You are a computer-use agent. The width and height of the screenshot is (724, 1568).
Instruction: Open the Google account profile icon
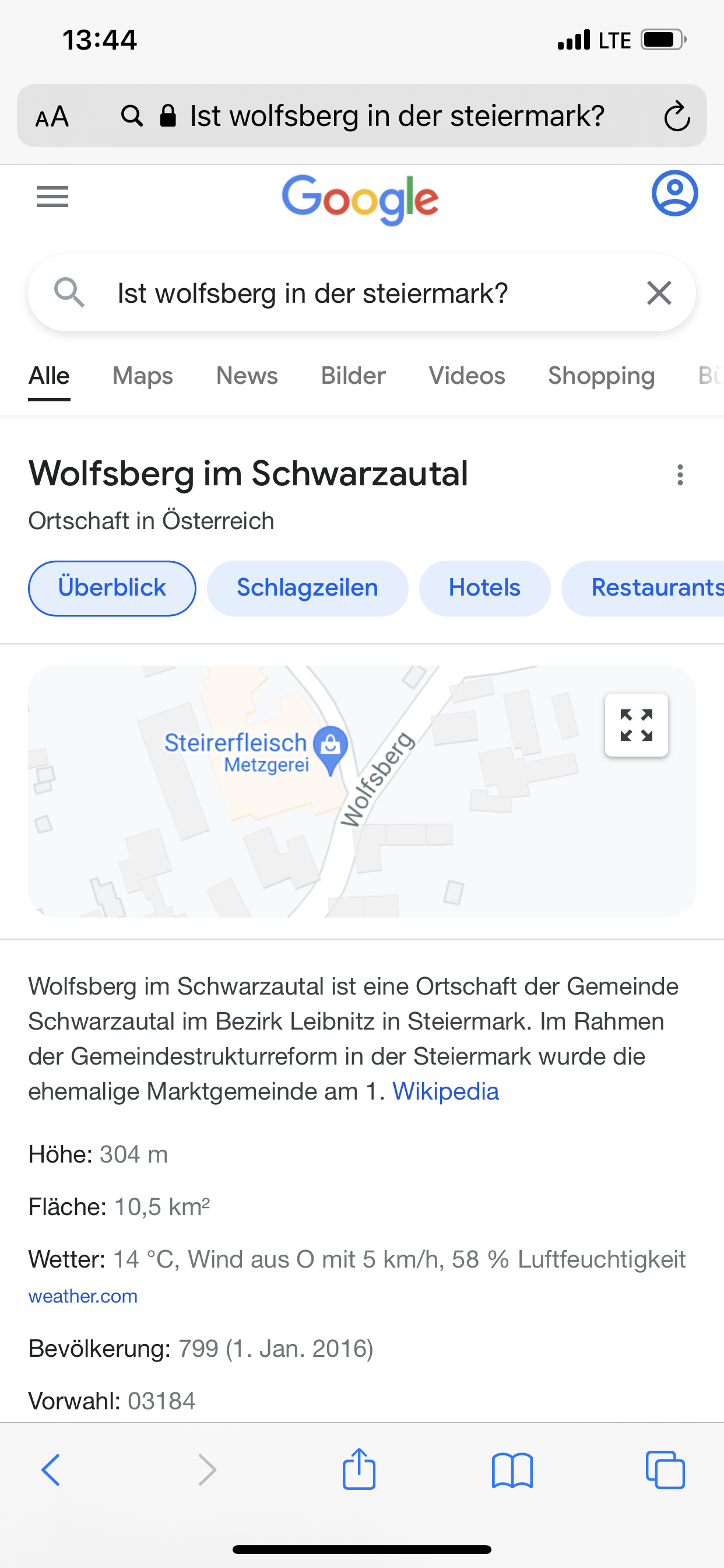click(x=674, y=193)
